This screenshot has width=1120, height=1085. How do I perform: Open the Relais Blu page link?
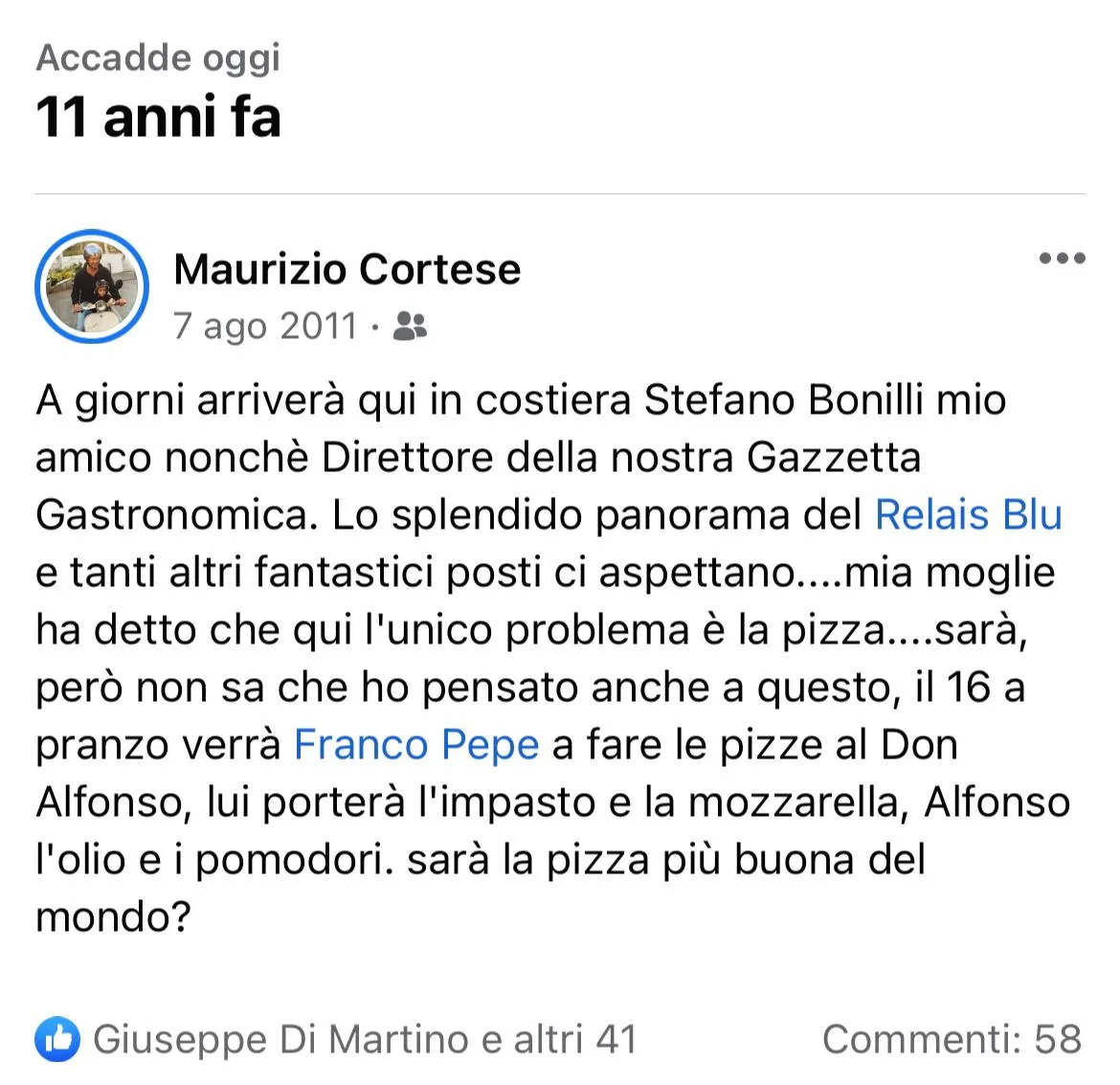[x=968, y=515]
